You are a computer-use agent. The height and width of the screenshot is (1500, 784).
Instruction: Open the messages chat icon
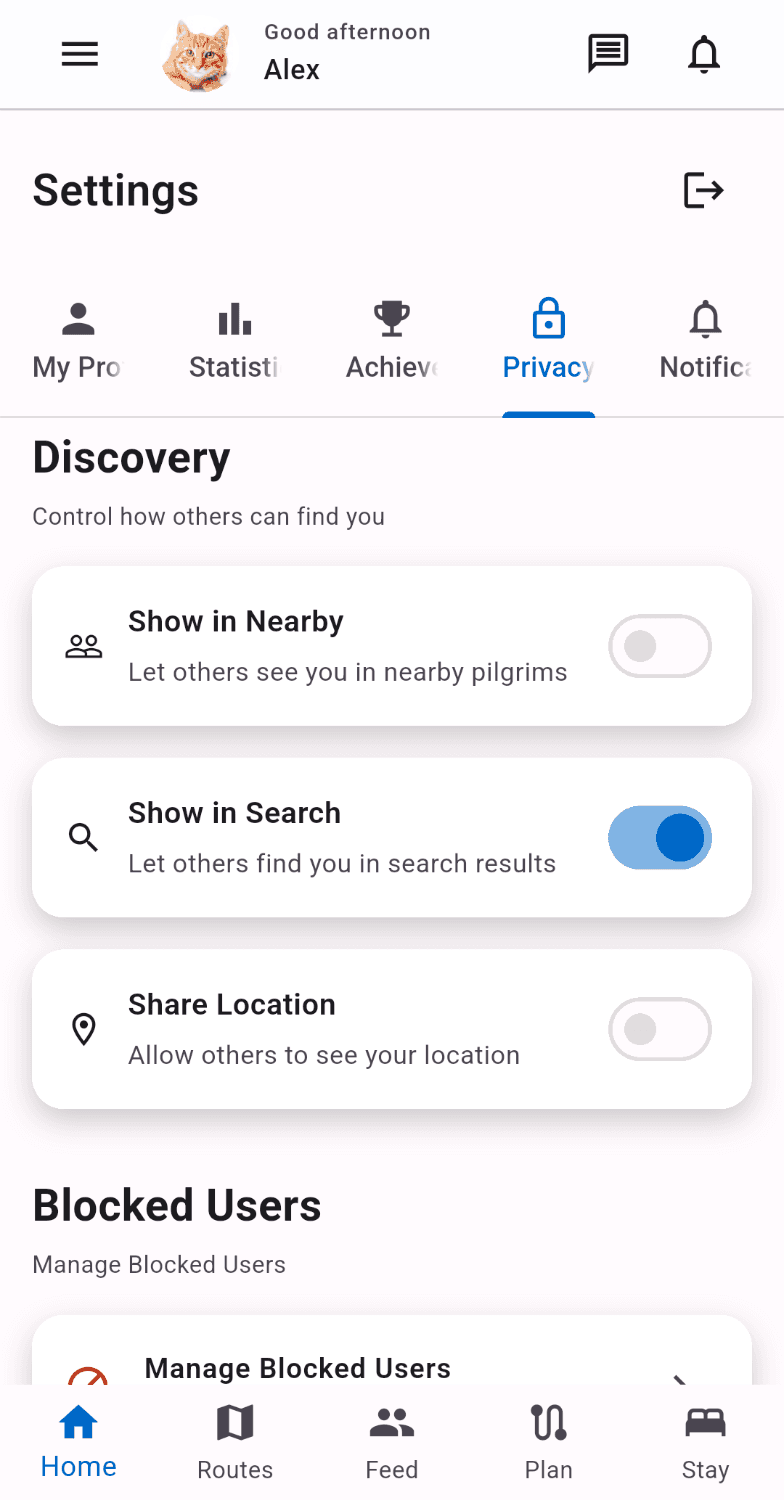point(607,54)
